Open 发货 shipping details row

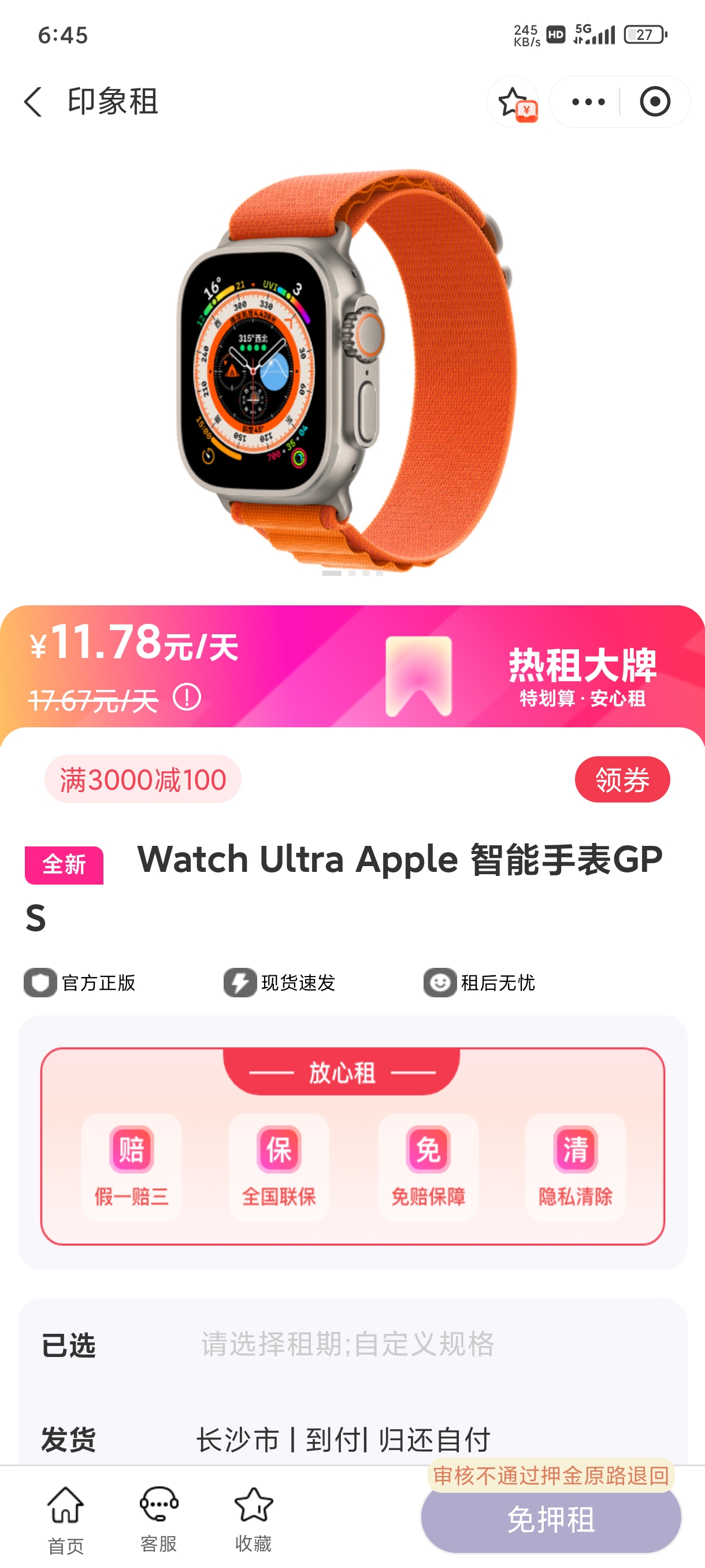[x=353, y=1440]
